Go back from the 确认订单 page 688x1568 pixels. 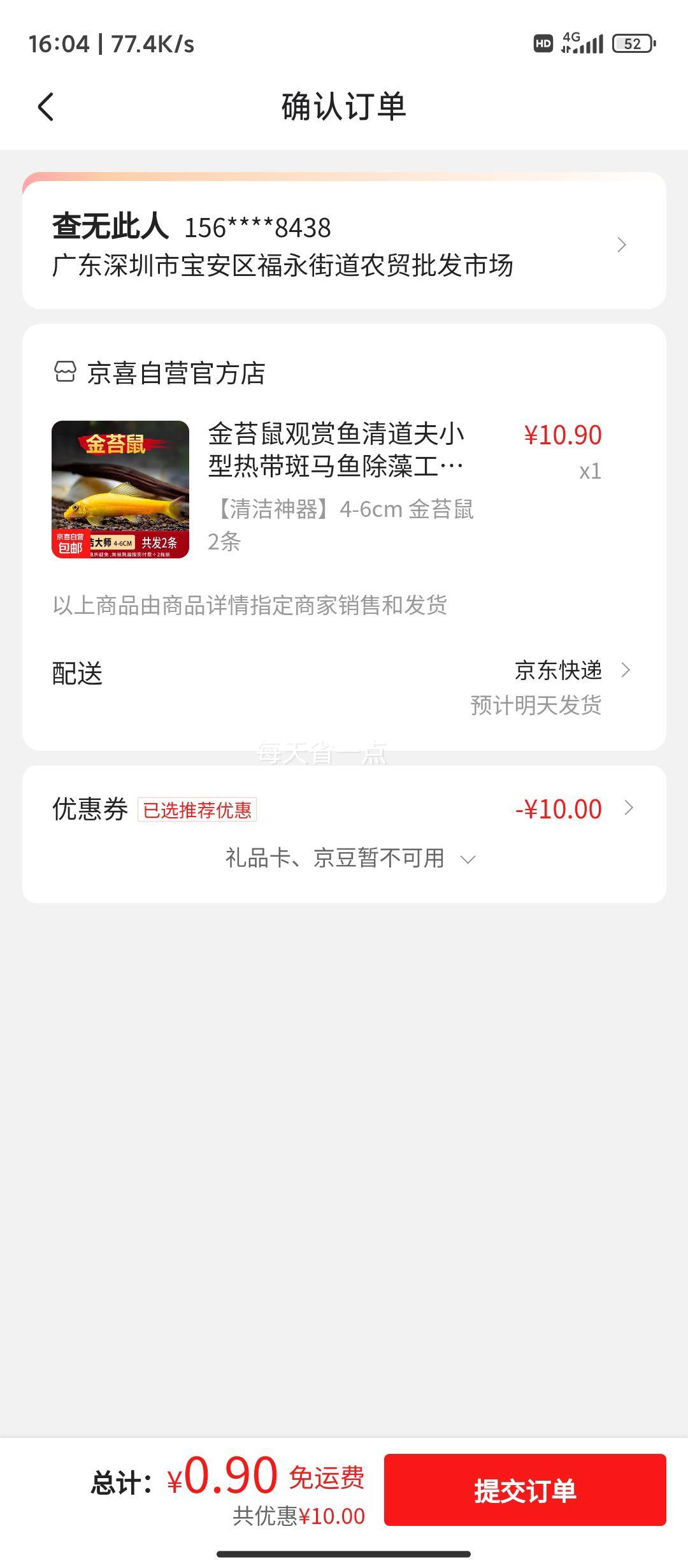point(46,106)
